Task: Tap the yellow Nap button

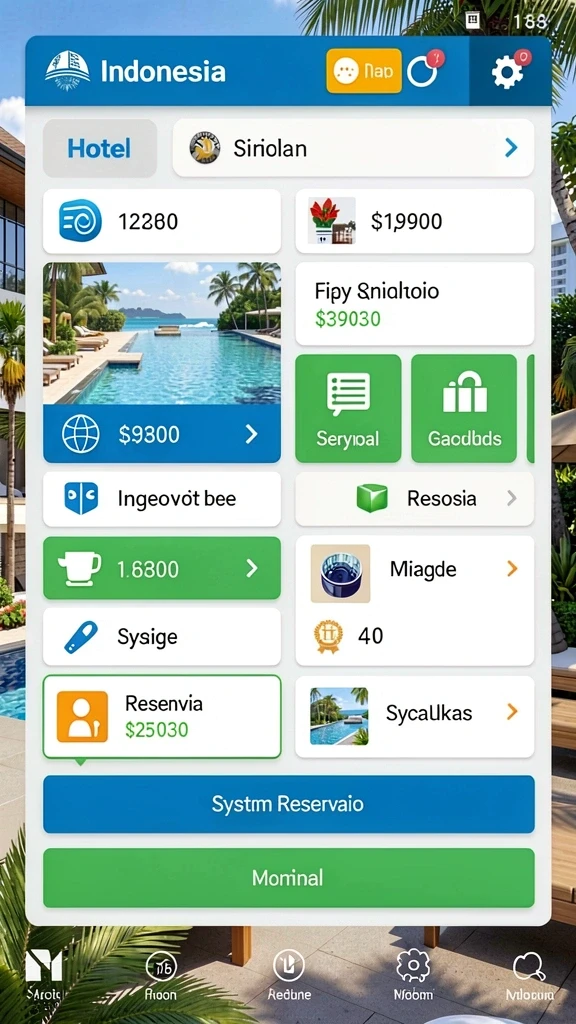Action: pyautogui.click(x=364, y=71)
